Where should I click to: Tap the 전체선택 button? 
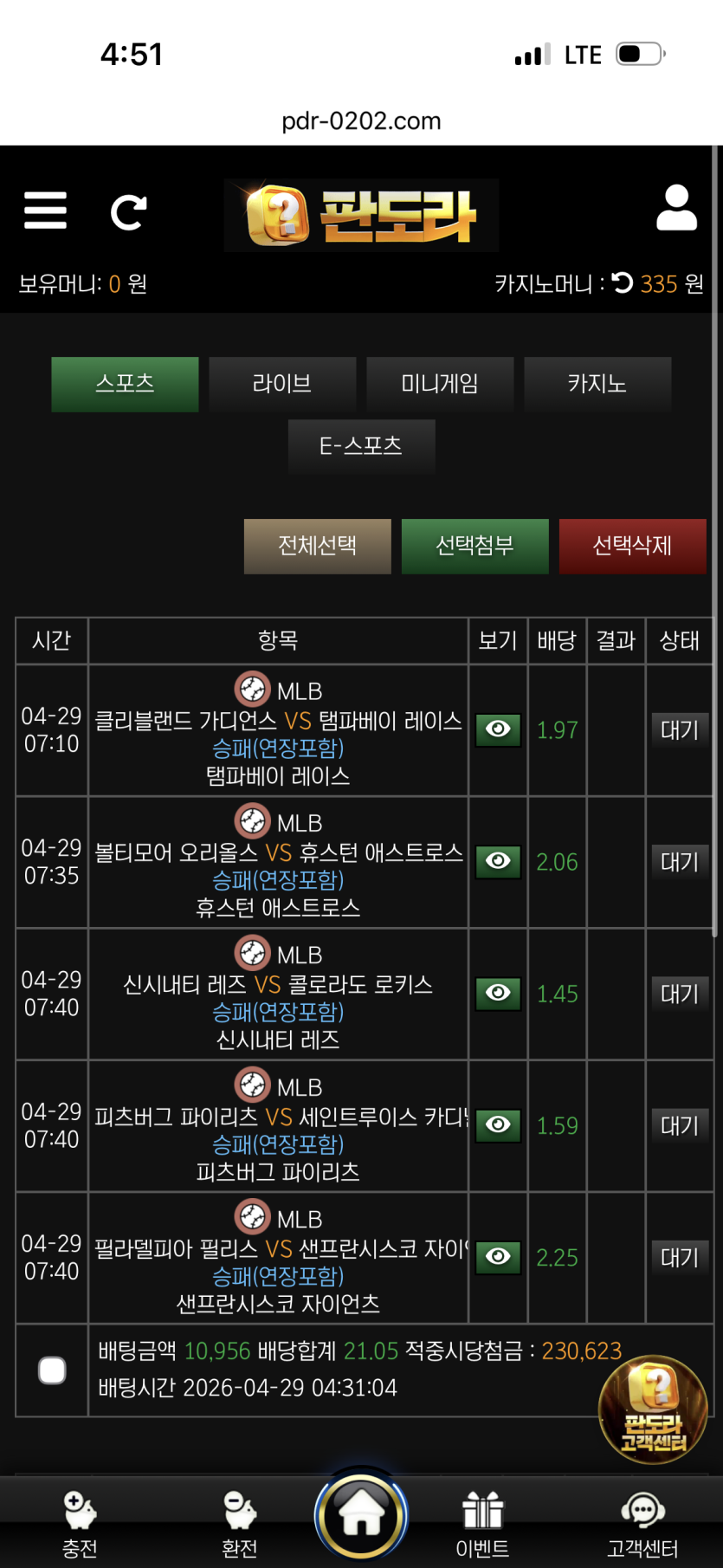tap(317, 546)
